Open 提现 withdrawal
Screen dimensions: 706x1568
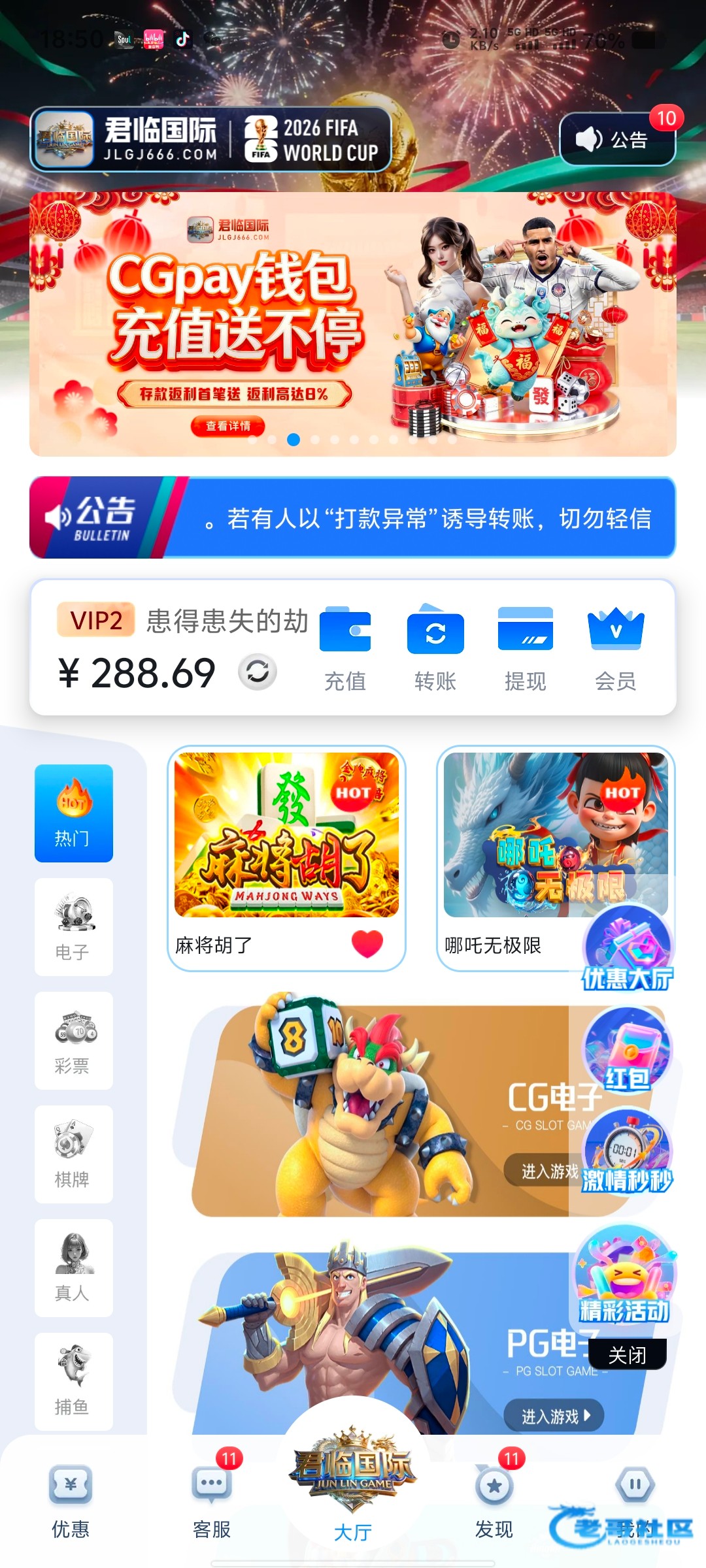pyautogui.click(x=526, y=648)
